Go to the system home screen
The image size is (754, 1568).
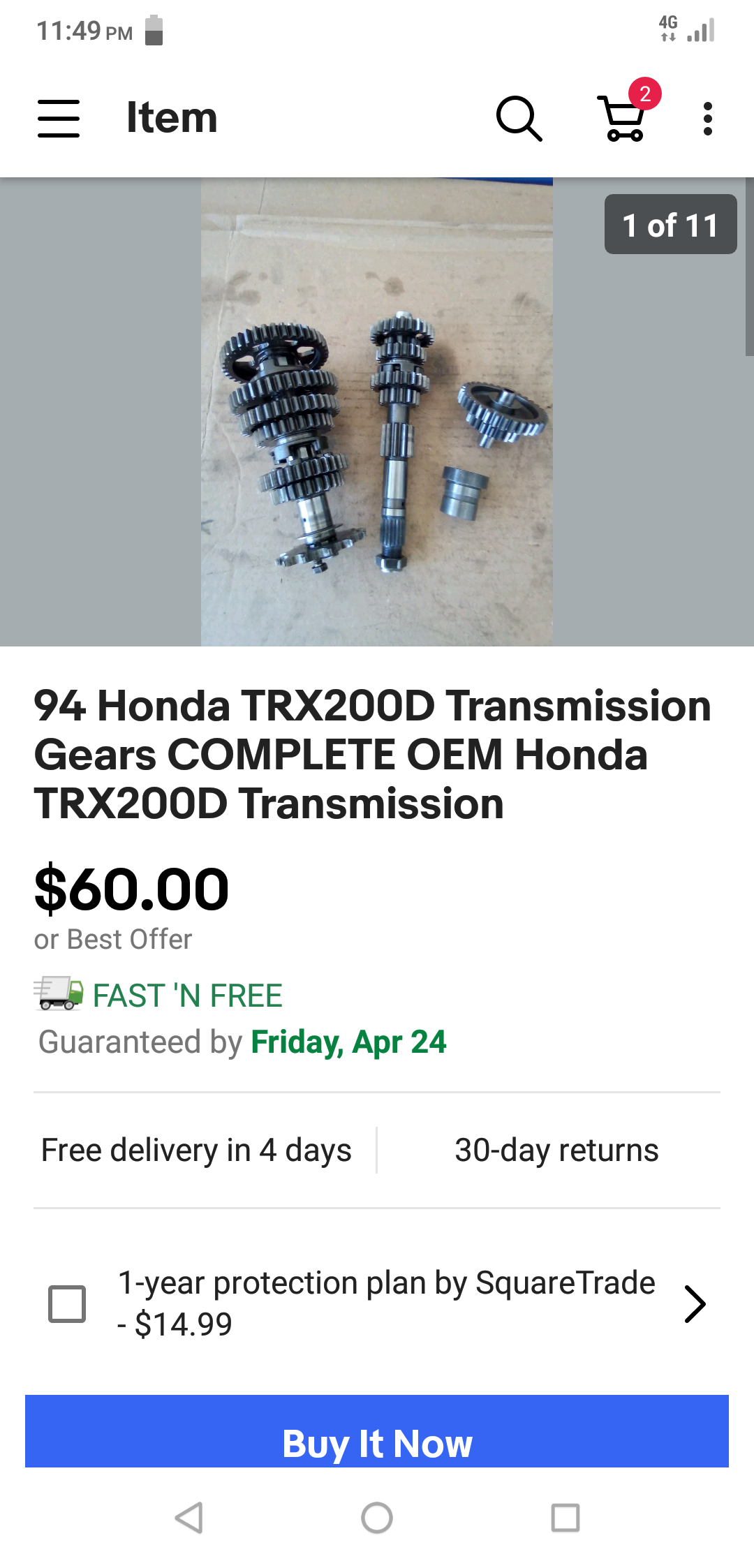point(377,1518)
